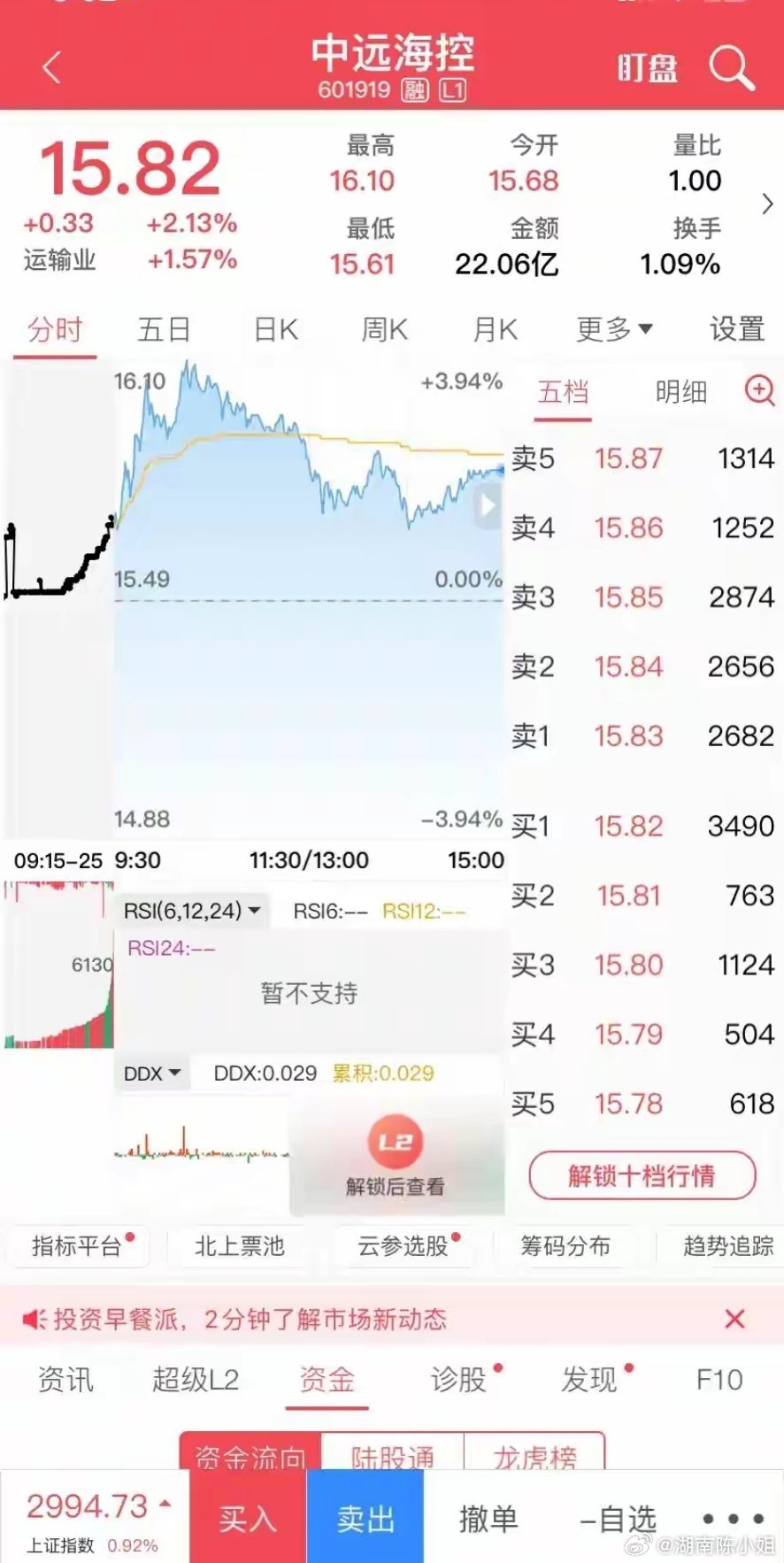Expand the RSI(6,12,24) indicator dropdown
784x1563 pixels.
click(192, 911)
